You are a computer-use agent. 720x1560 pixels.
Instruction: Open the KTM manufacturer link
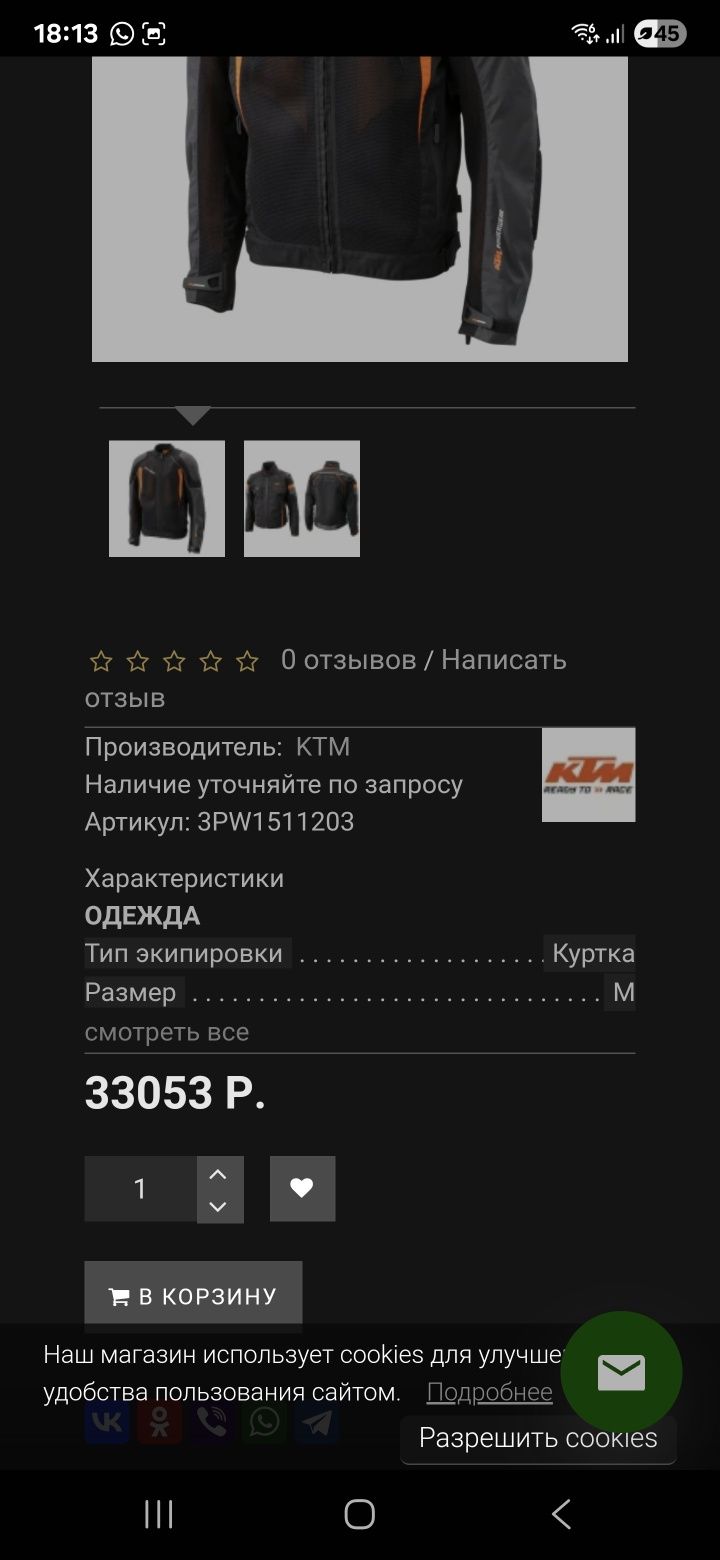[322, 747]
